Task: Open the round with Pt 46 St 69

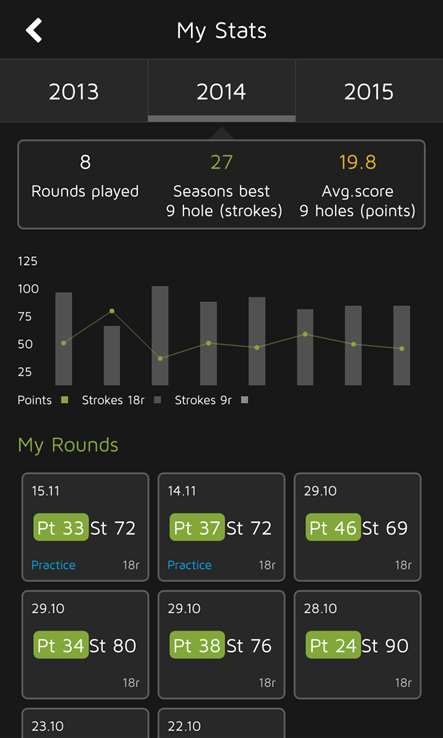Action: click(x=357, y=527)
